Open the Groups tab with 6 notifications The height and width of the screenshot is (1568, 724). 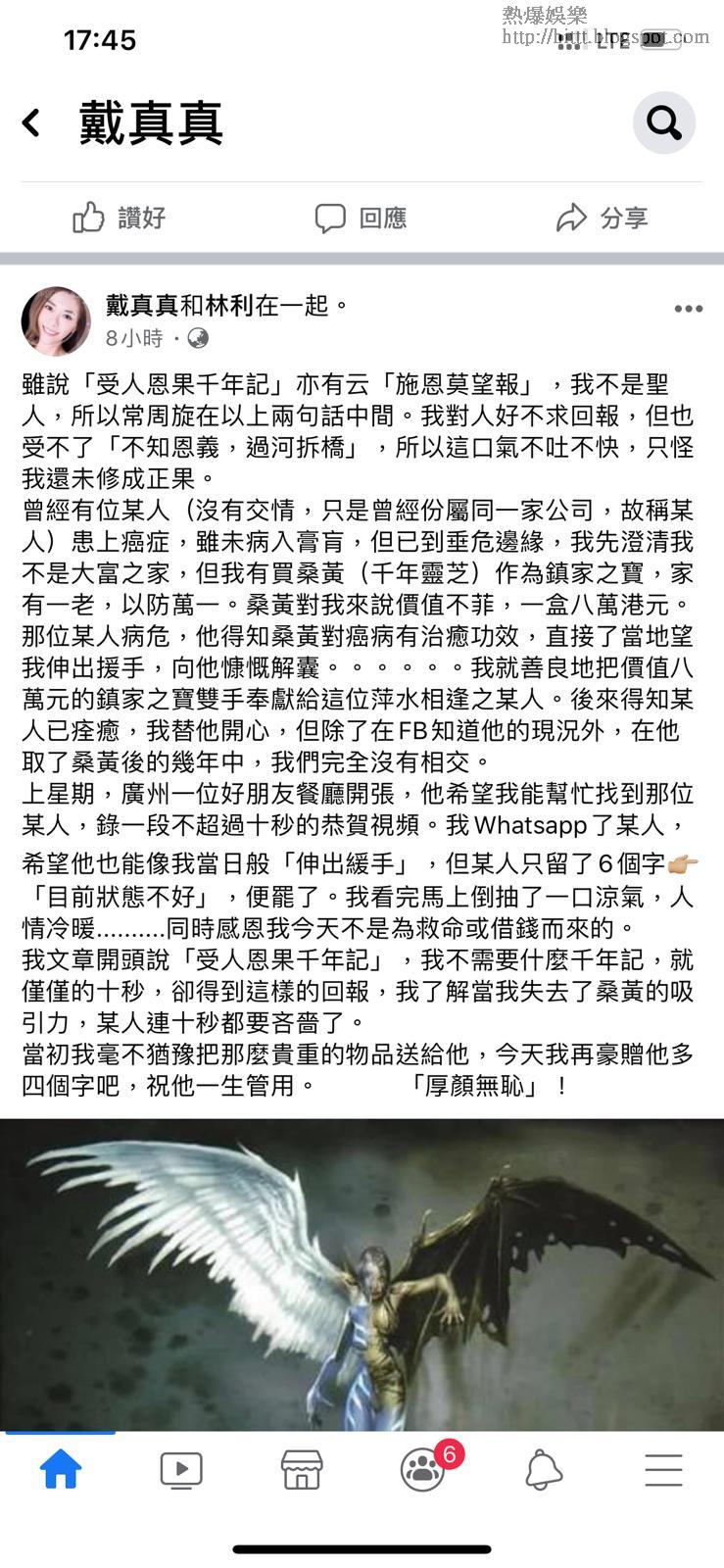423,1470
